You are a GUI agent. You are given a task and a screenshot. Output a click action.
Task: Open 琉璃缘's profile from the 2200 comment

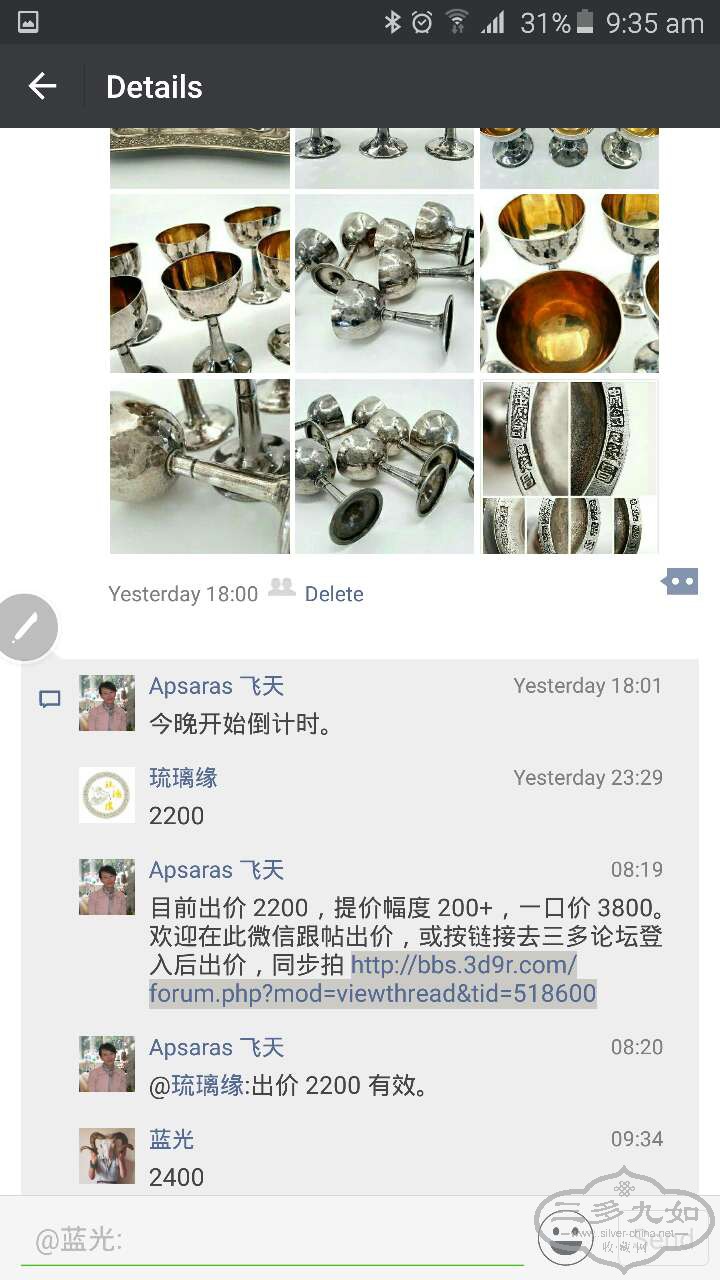click(x=106, y=795)
